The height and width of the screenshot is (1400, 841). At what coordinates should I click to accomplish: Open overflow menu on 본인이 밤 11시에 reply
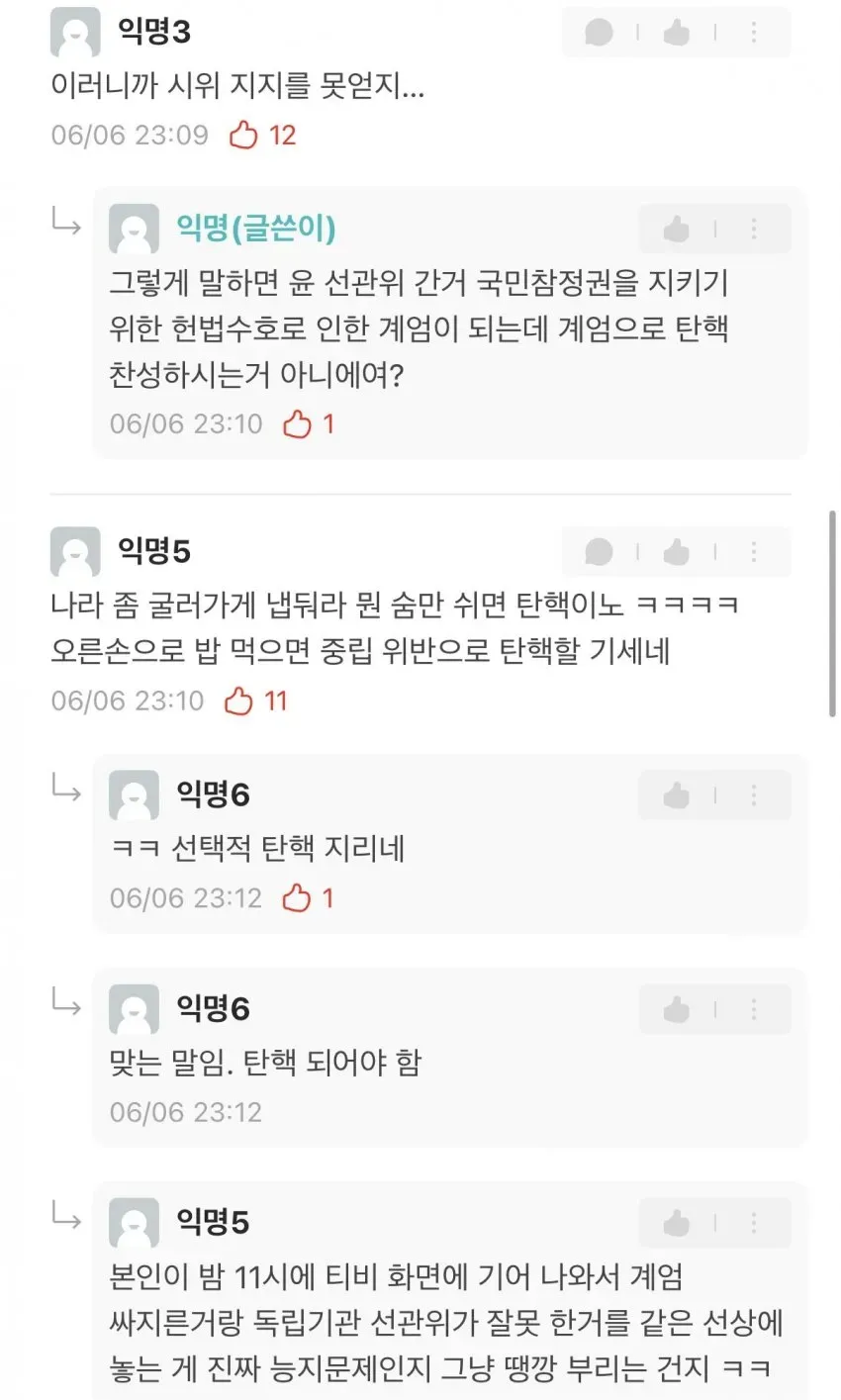point(754,1223)
